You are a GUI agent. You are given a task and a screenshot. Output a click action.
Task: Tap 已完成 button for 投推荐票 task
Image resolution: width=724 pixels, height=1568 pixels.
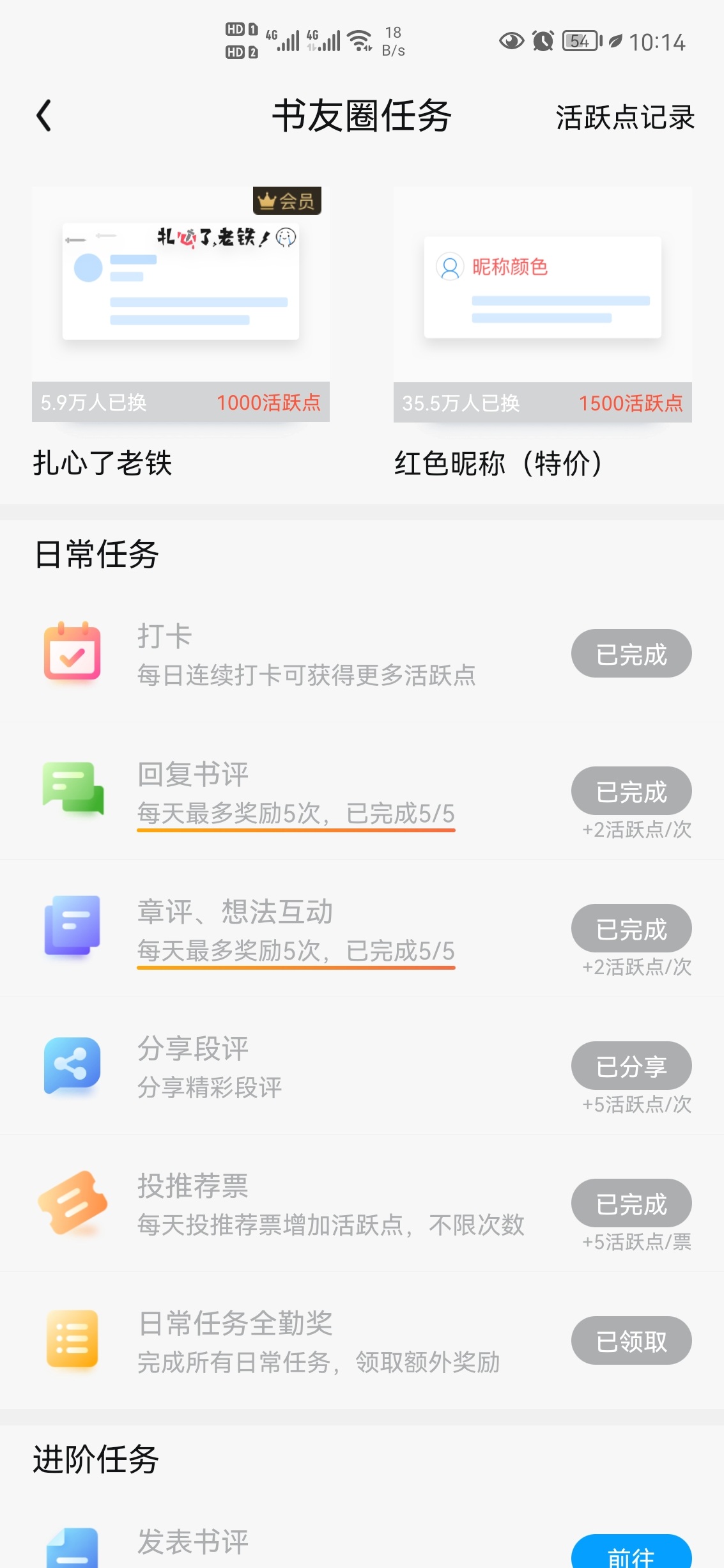[x=631, y=1204]
